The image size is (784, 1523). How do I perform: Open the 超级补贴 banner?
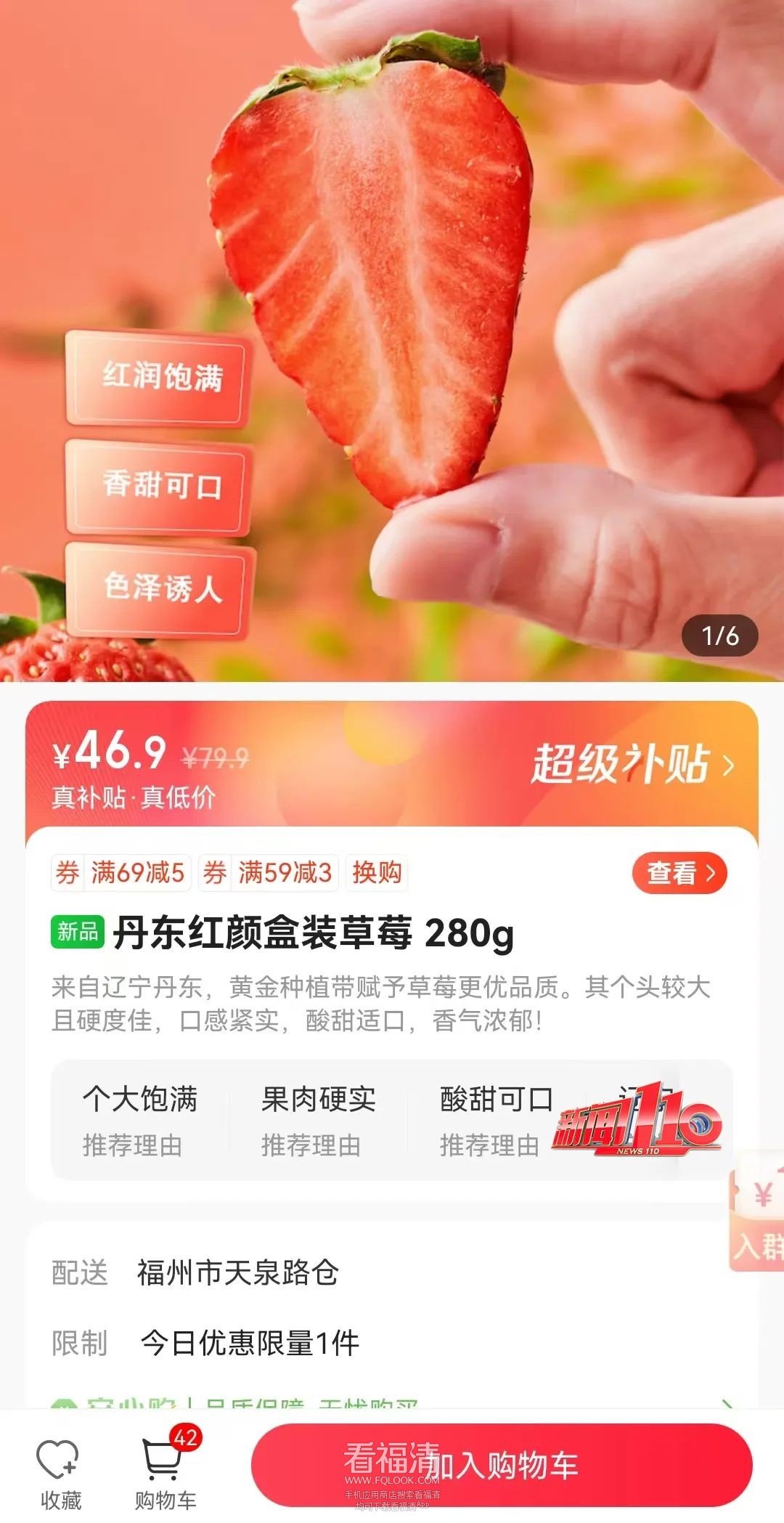click(x=632, y=764)
